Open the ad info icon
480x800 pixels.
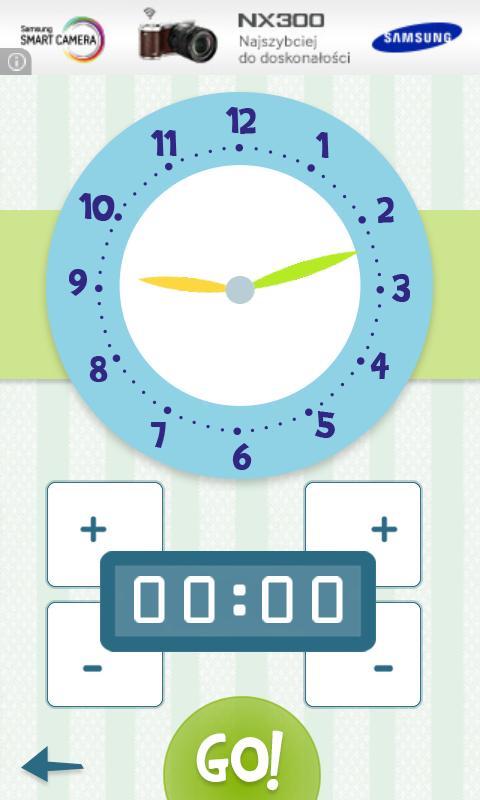[x=16, y=62]
